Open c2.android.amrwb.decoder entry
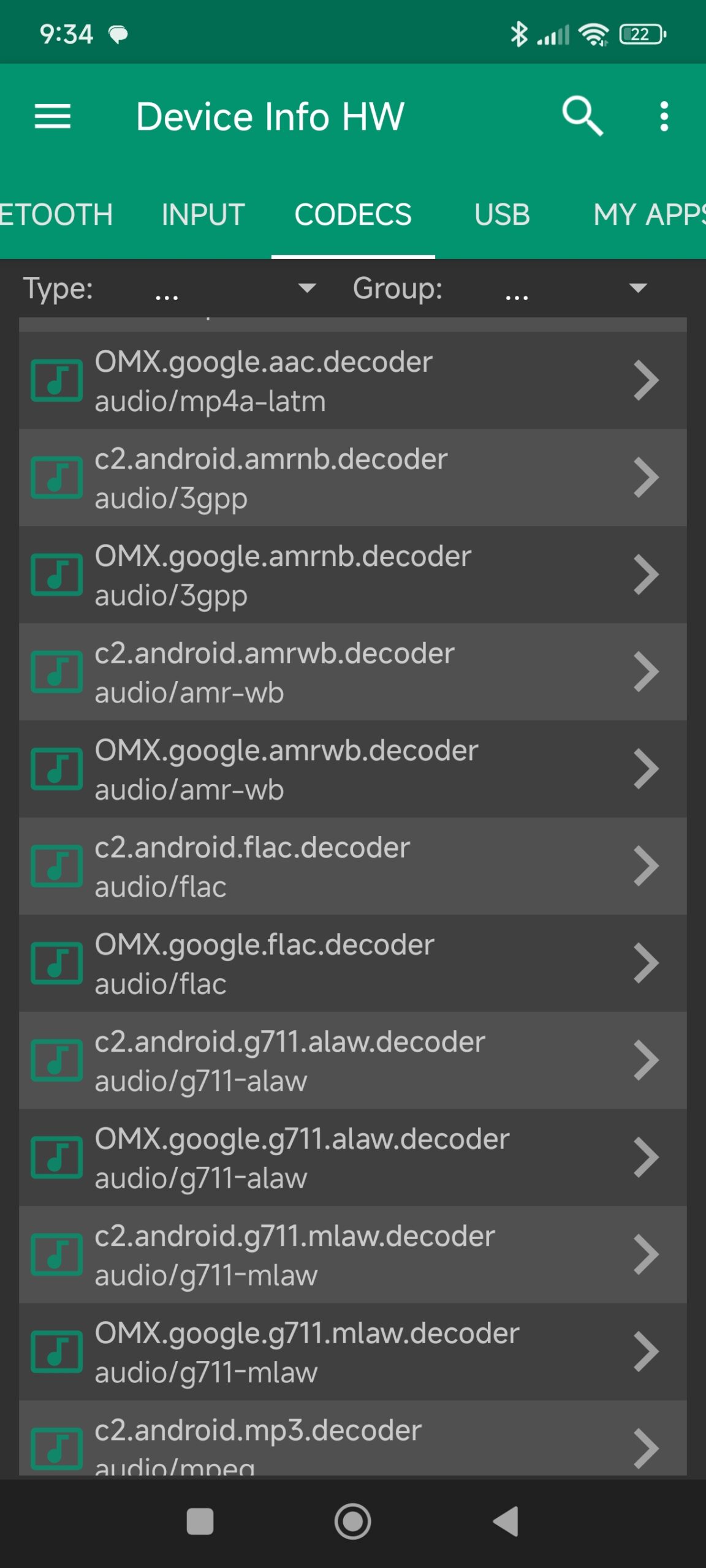This screenshot has width=706, height=1568. pos(352,672)
